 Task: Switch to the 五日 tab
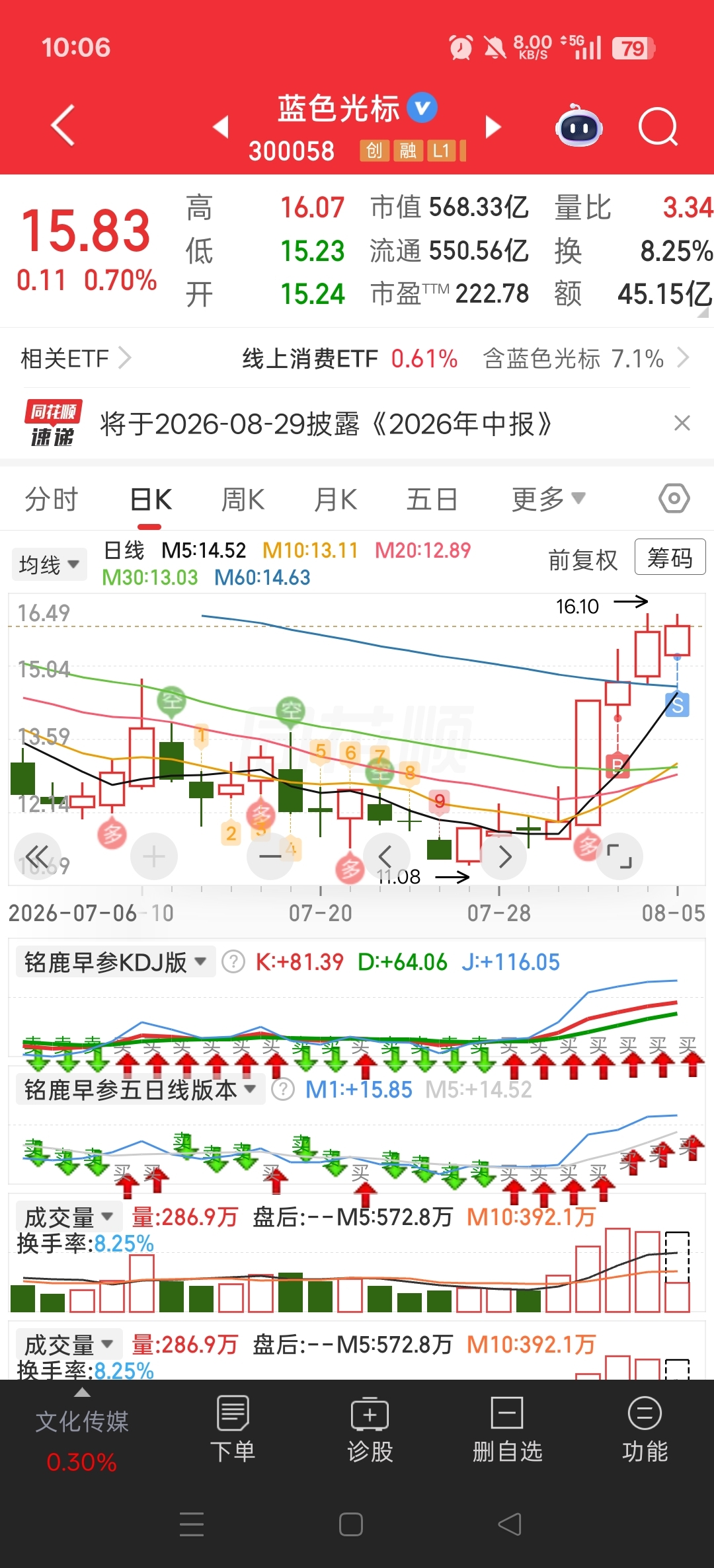[x=432, y=499]
